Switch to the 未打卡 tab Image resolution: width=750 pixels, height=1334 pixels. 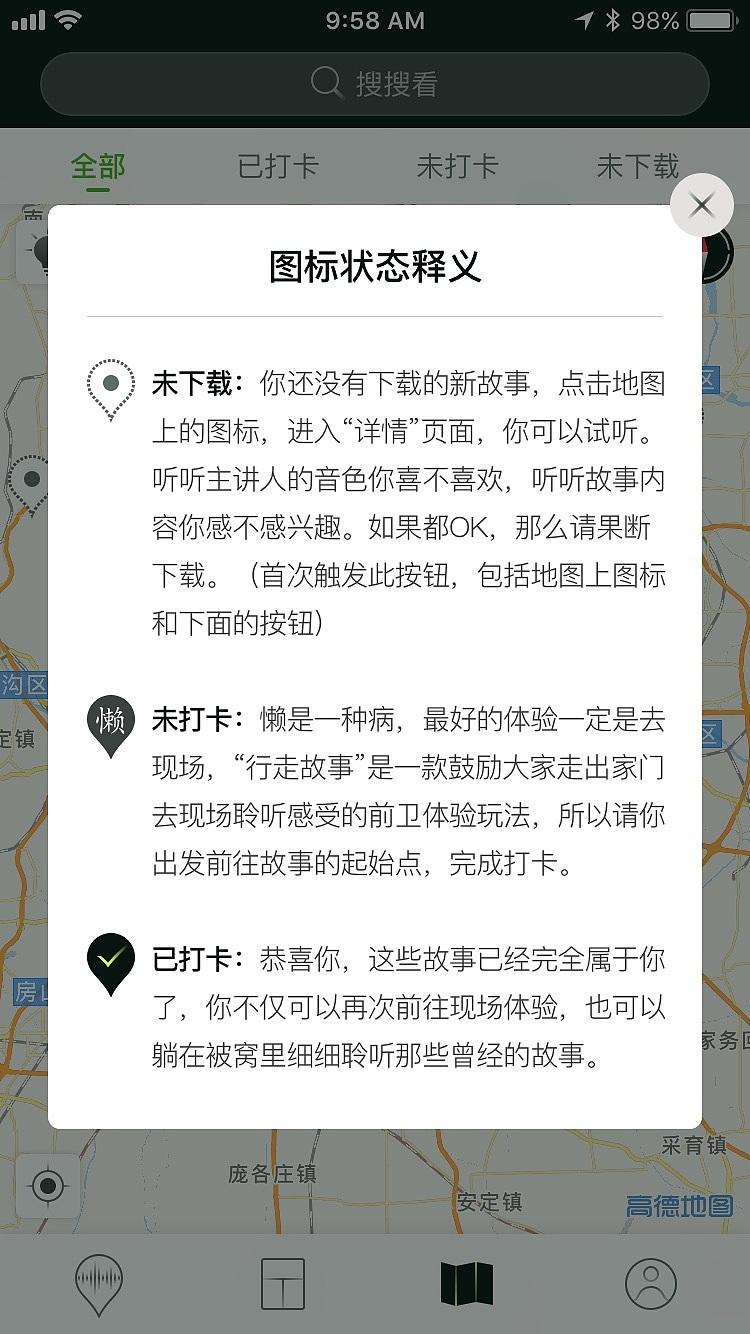(x=459, y=167)
